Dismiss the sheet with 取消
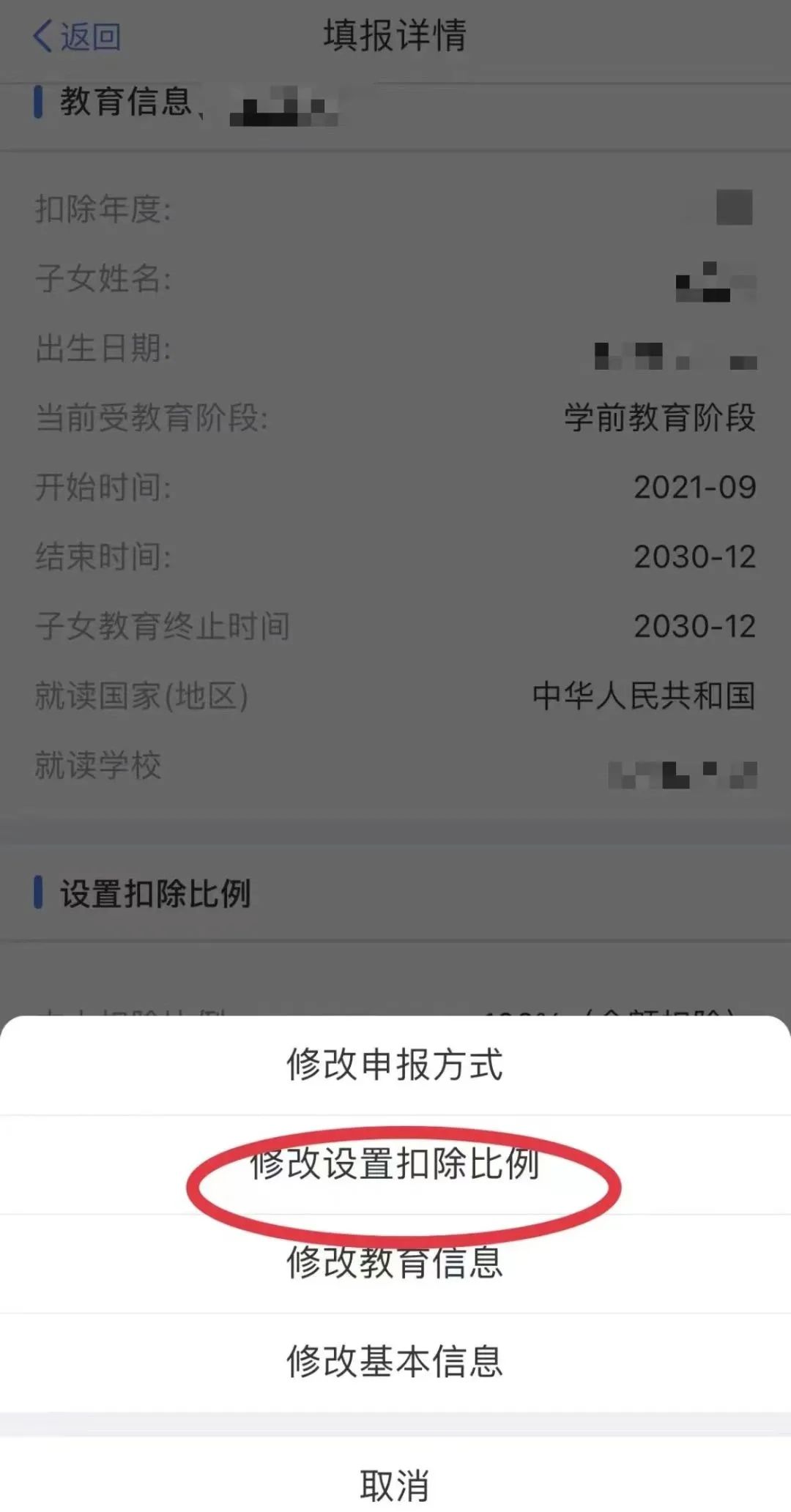 click(x=395, y=1485)
